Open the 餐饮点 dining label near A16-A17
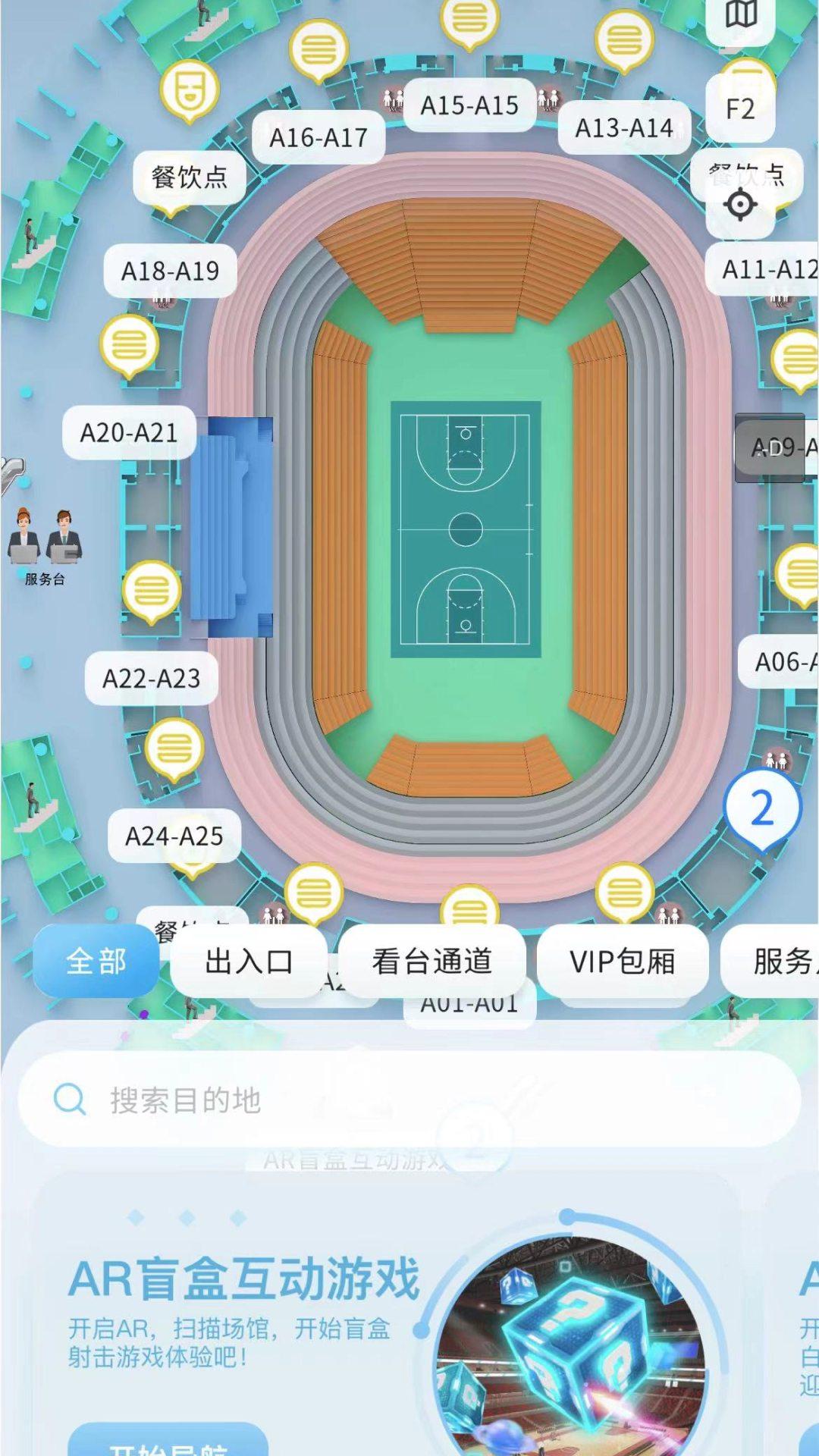Image resolution: width=819 pixels, height=1456 pixels. pyautogui.click(x=191, y=179)
